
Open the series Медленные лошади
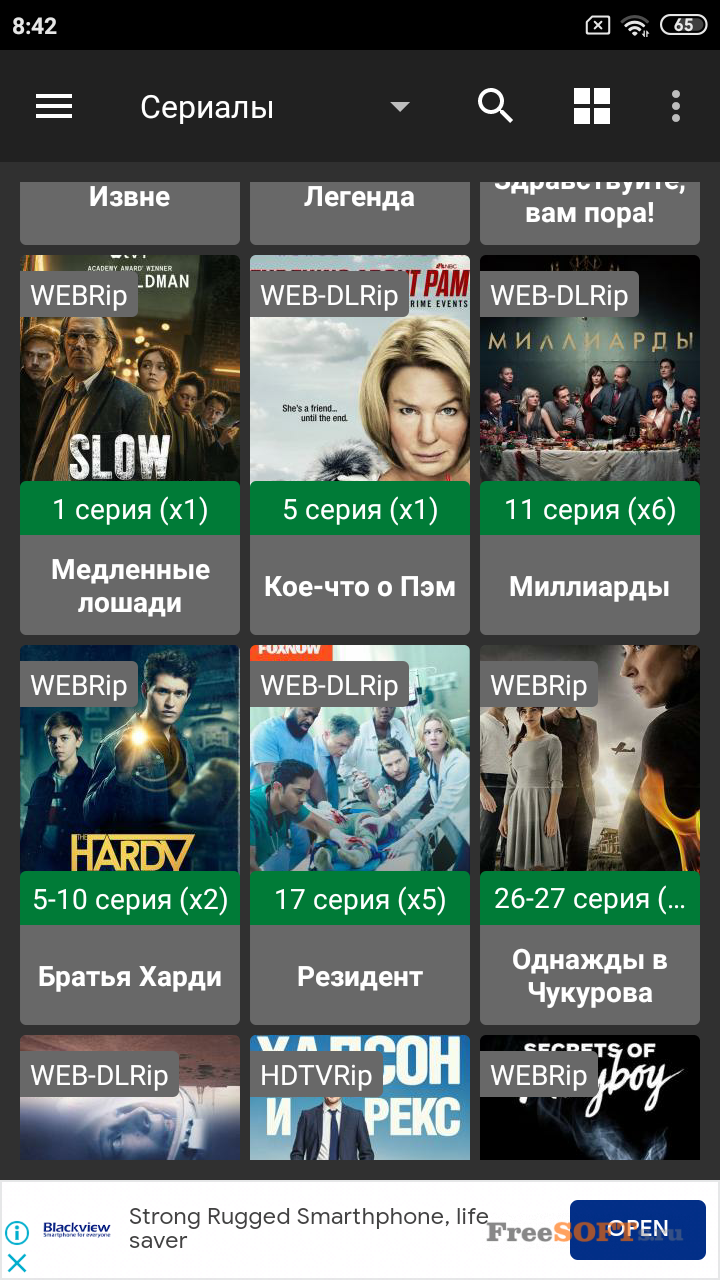click(x=130, y=445)
